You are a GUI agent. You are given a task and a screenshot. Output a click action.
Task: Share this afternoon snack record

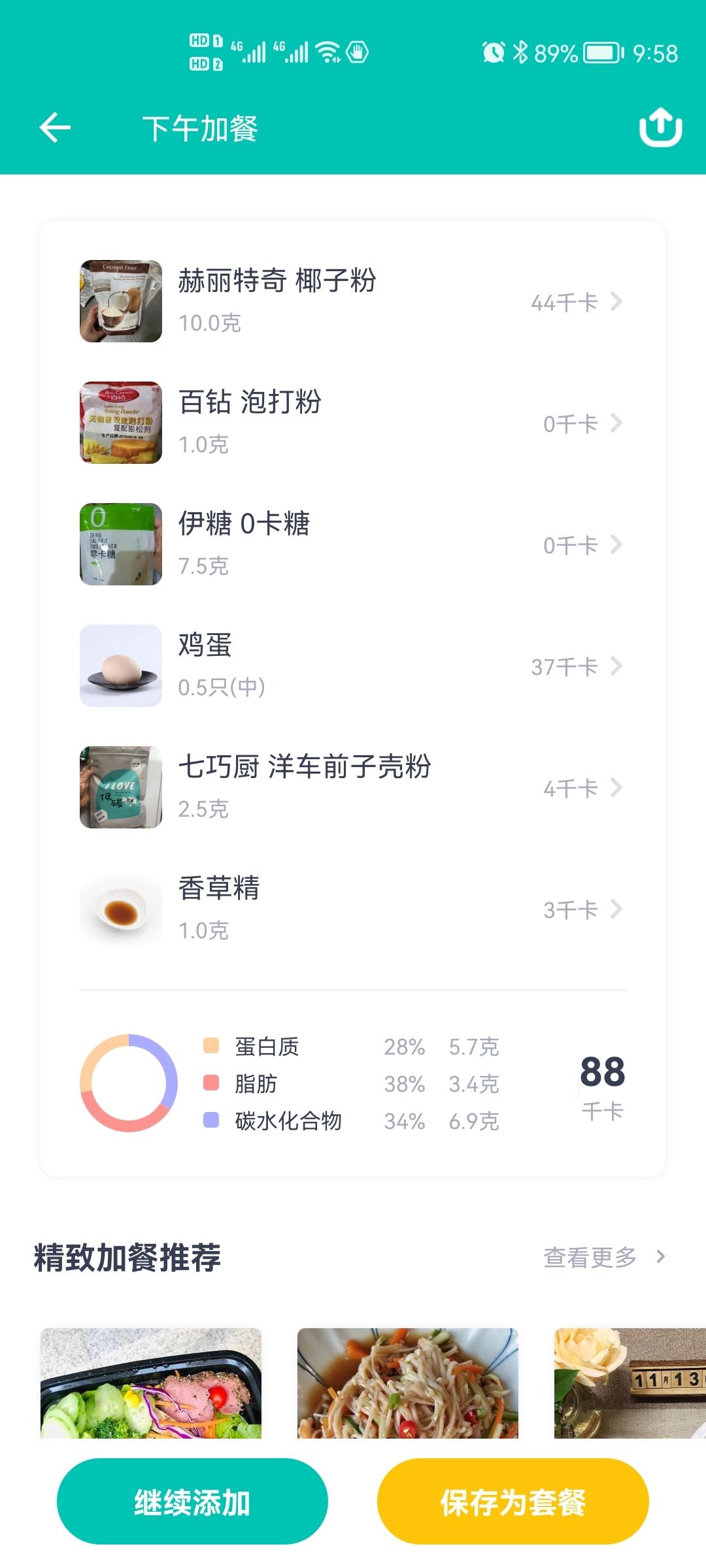(660, 127)
